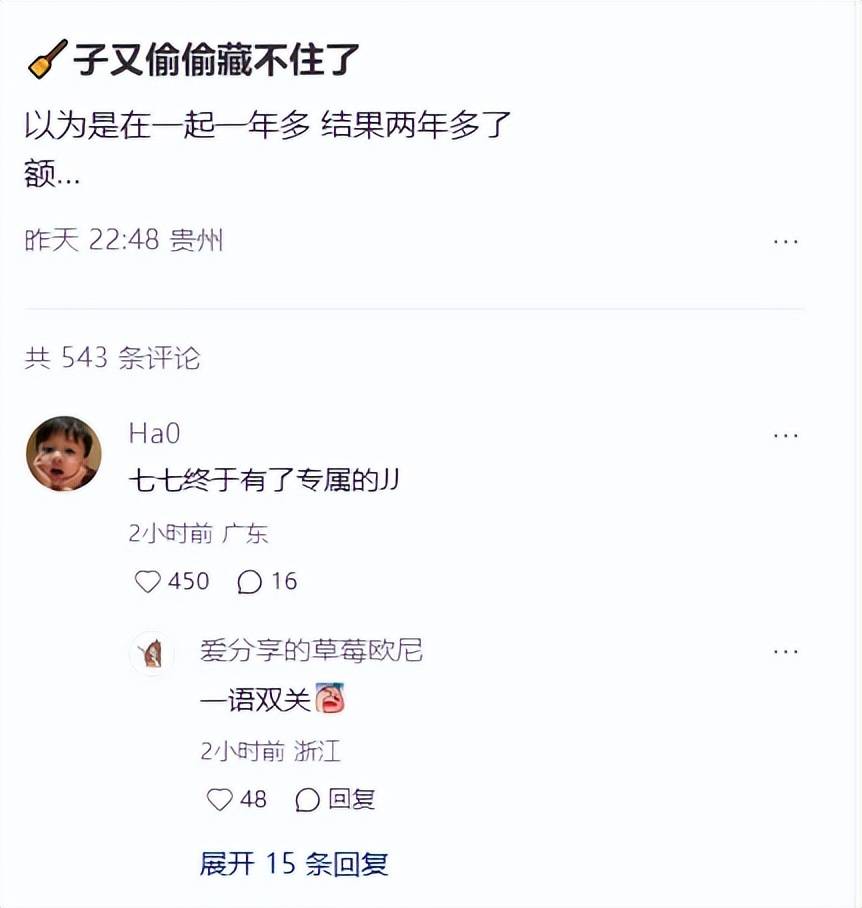Like Ha0's comment with 450 likes
Image resolution: width=862 pixels, height=908 pixels.
148,581
